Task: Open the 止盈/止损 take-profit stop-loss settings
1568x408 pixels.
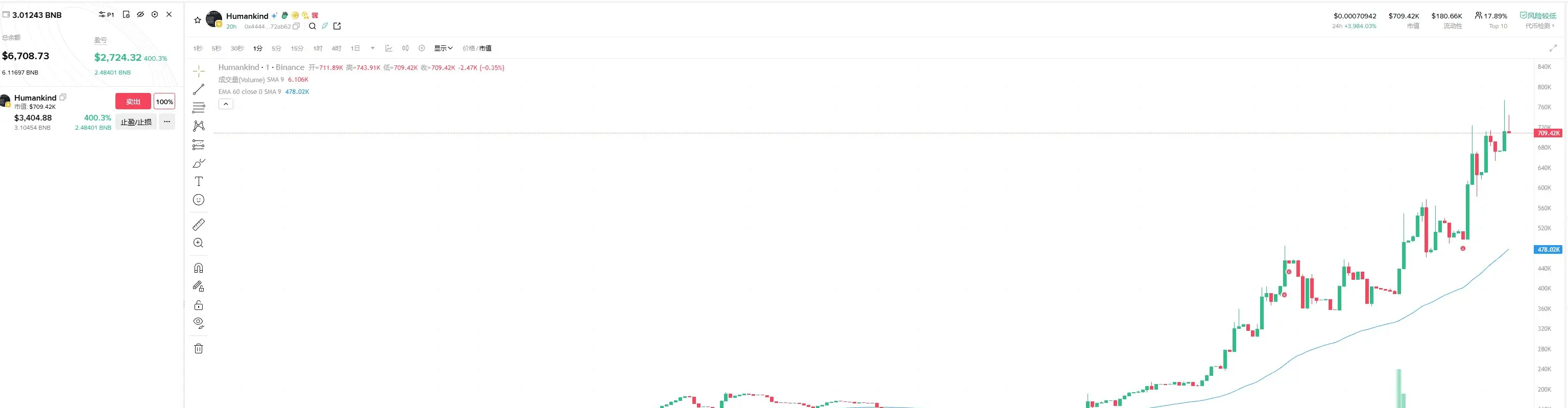Action: 136,122
